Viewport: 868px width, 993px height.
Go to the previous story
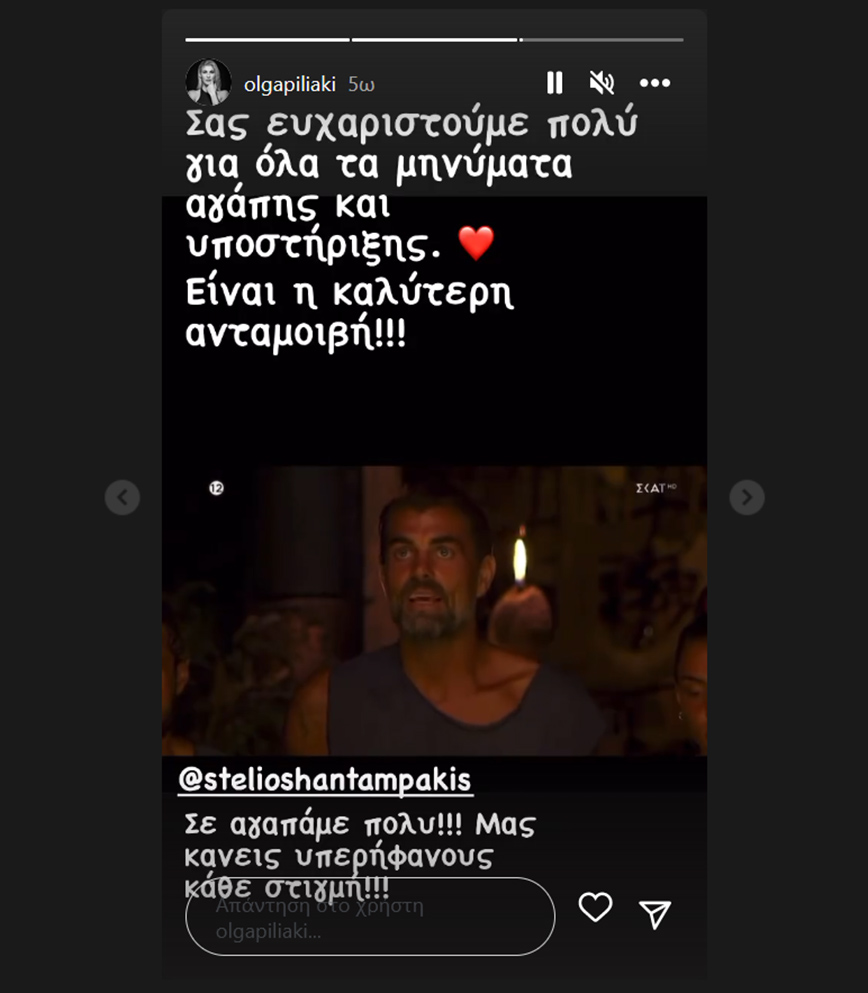pyautogui.click(x=122, y=496)
